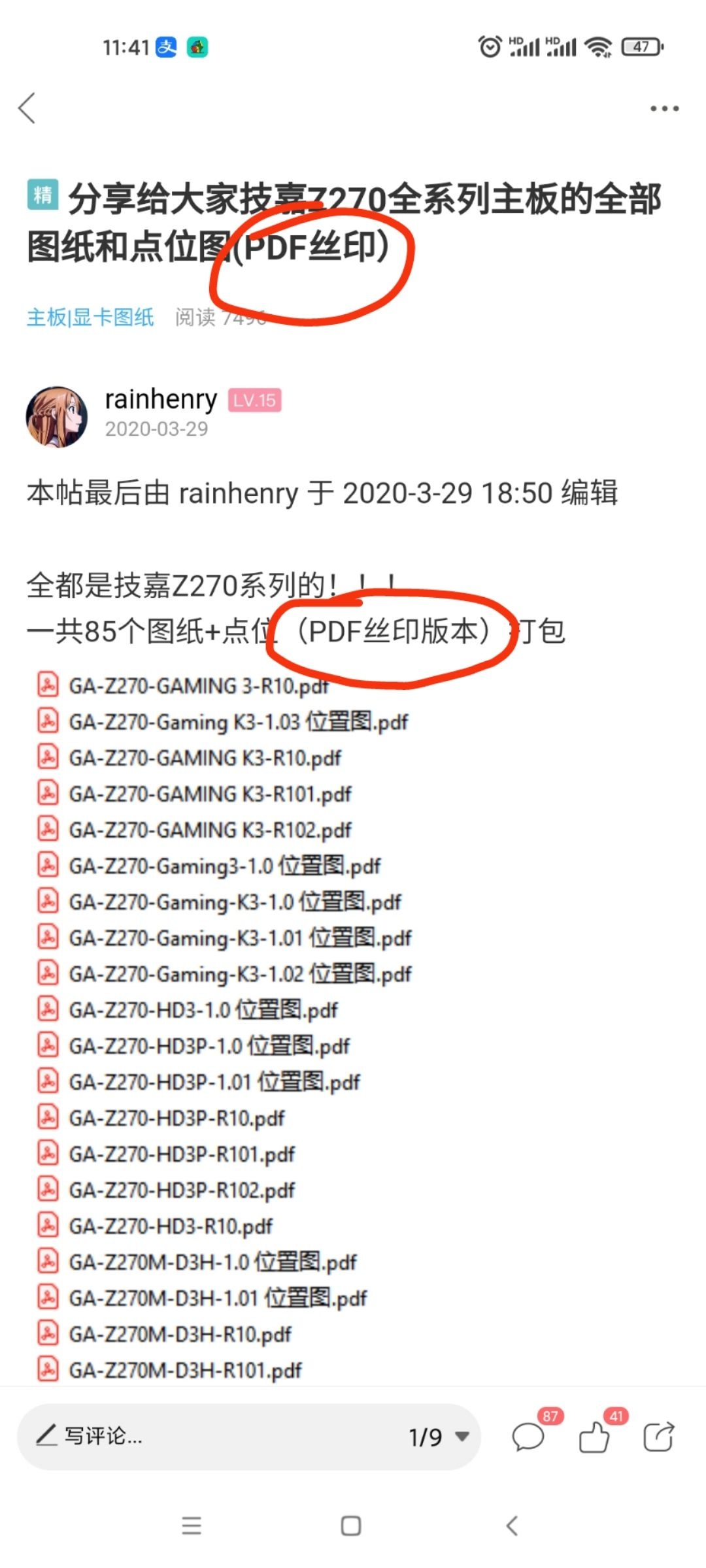View rainhenry's profile avatar
Screen dimensions: 706x1568
tap(57, 416)
